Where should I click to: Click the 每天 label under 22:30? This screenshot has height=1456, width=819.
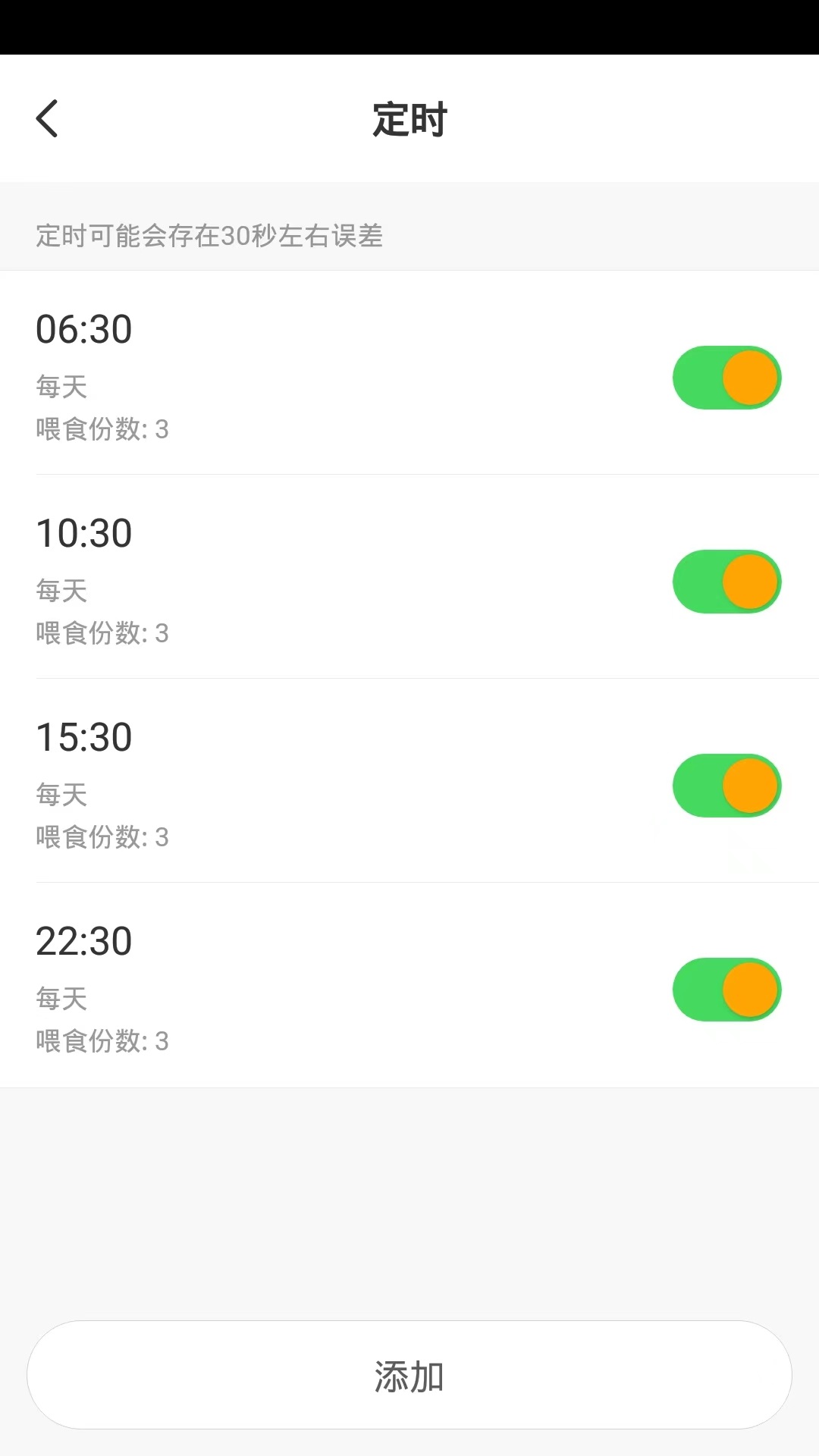[61, 999]
